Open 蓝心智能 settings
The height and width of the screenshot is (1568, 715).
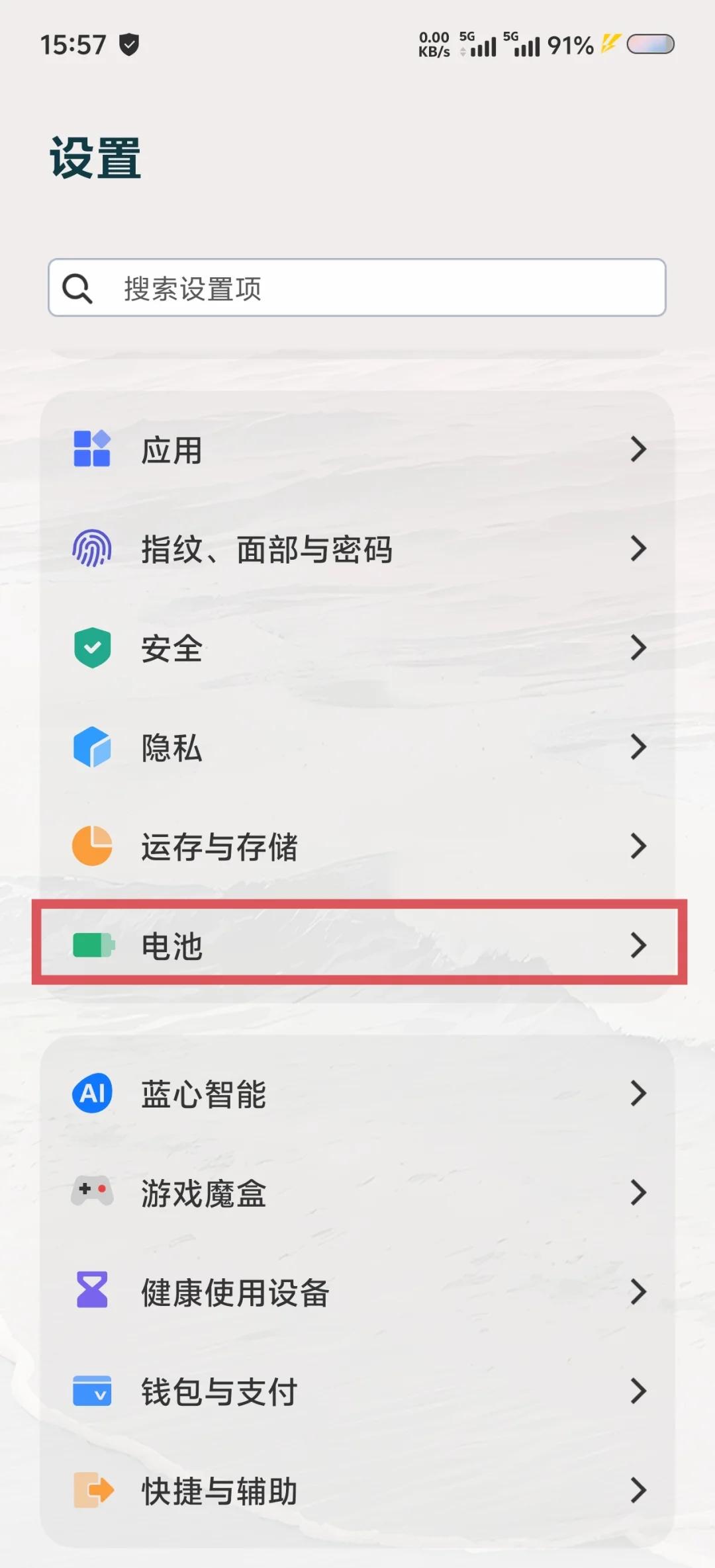click(x=358, y=1094)
